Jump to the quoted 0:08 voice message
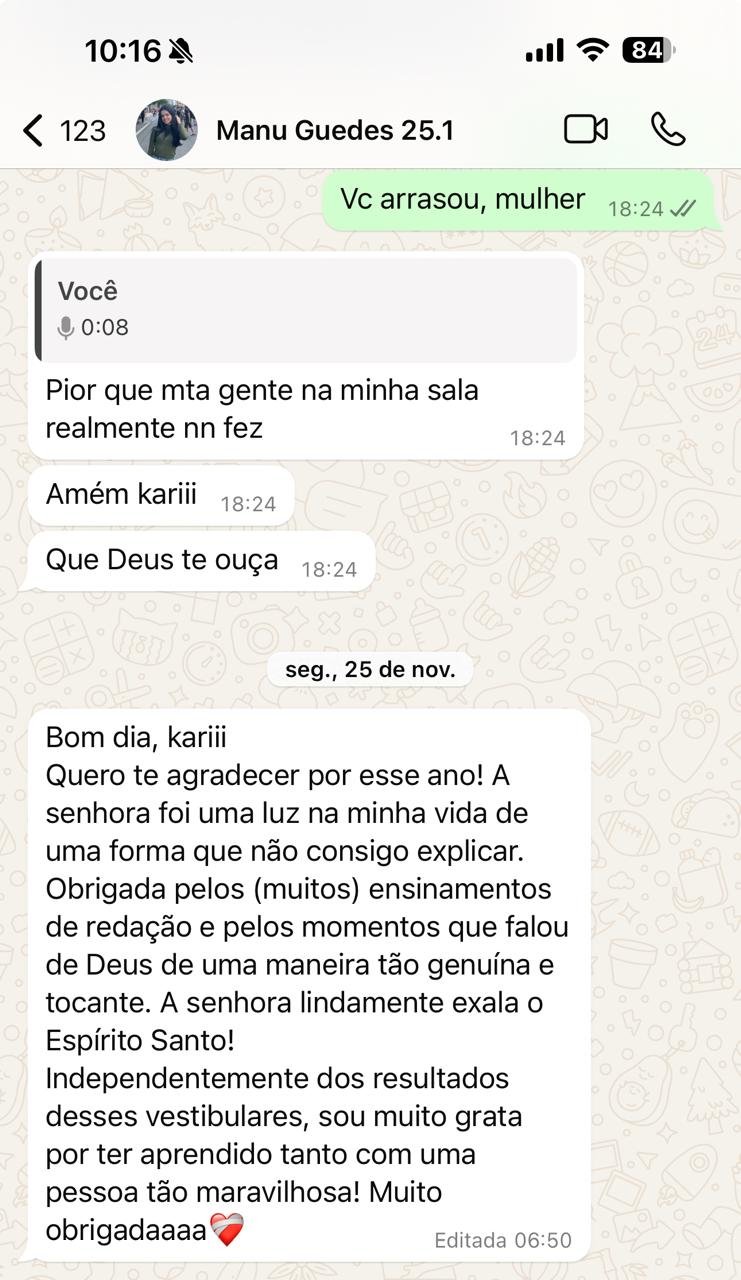This screenshot has width=741, height=1280. click(306, 309)
